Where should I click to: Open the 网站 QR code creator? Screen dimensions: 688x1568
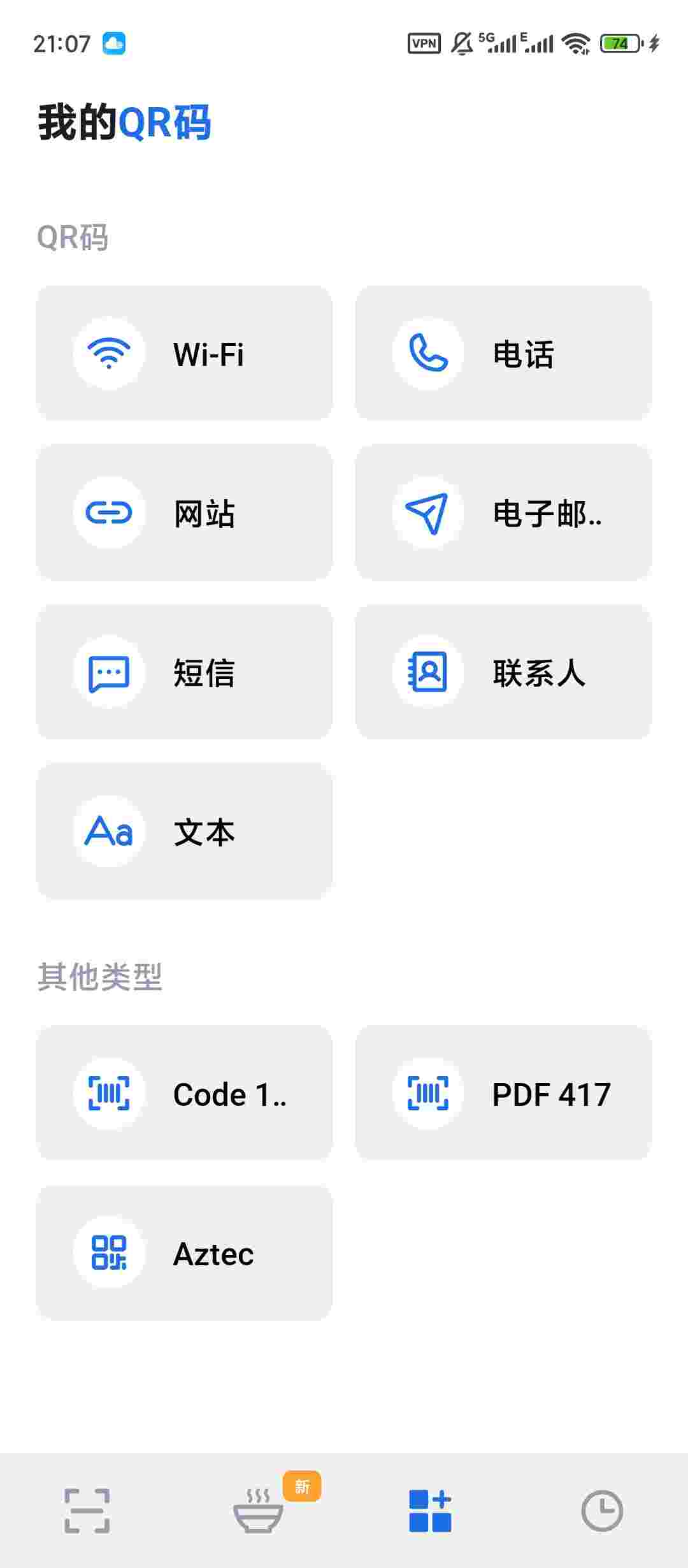(184, 513)
